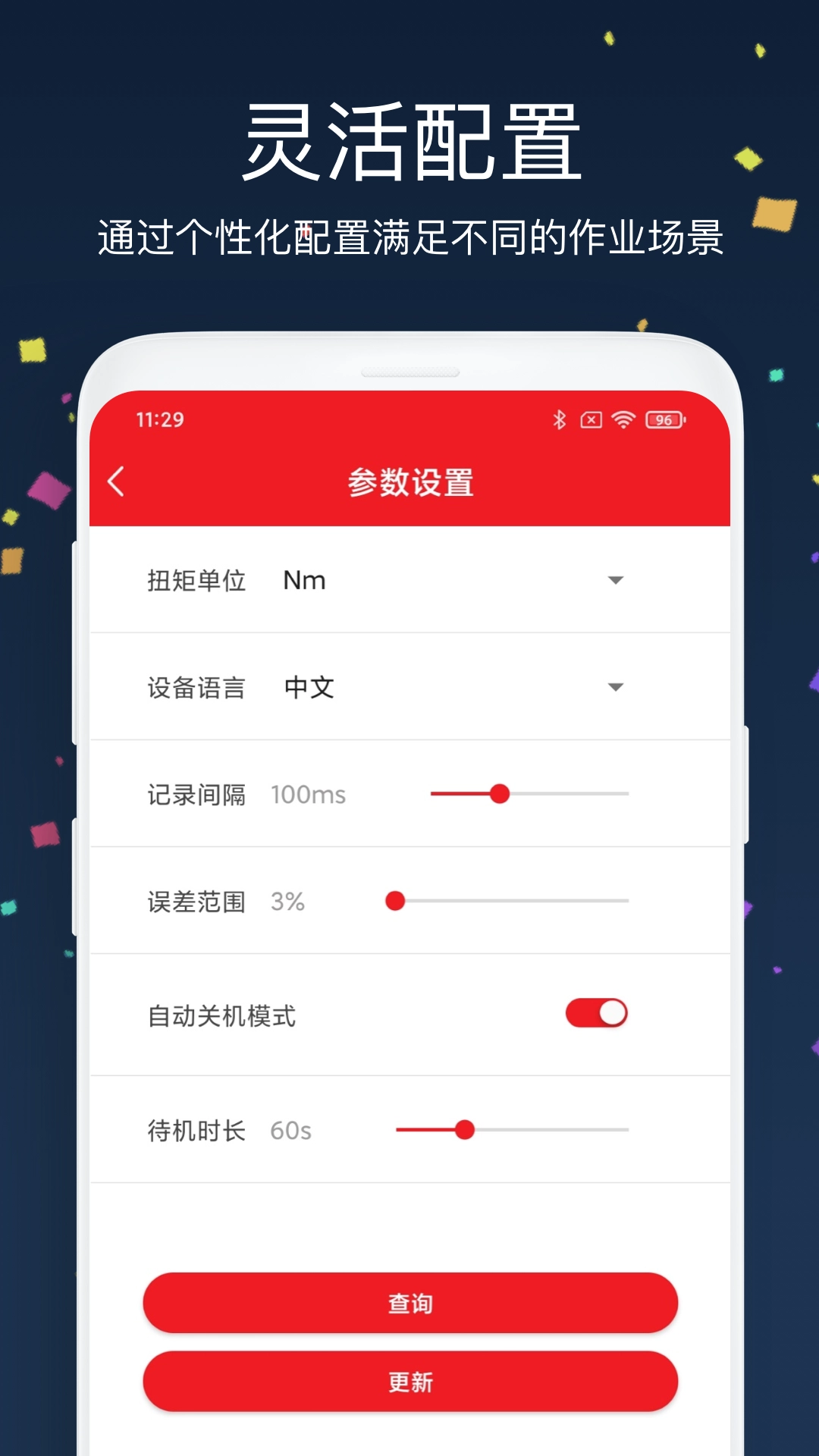The image size is (819, 1456).
Task: Click the 100ms value next to 记录间隔
Action: (309, 792)
